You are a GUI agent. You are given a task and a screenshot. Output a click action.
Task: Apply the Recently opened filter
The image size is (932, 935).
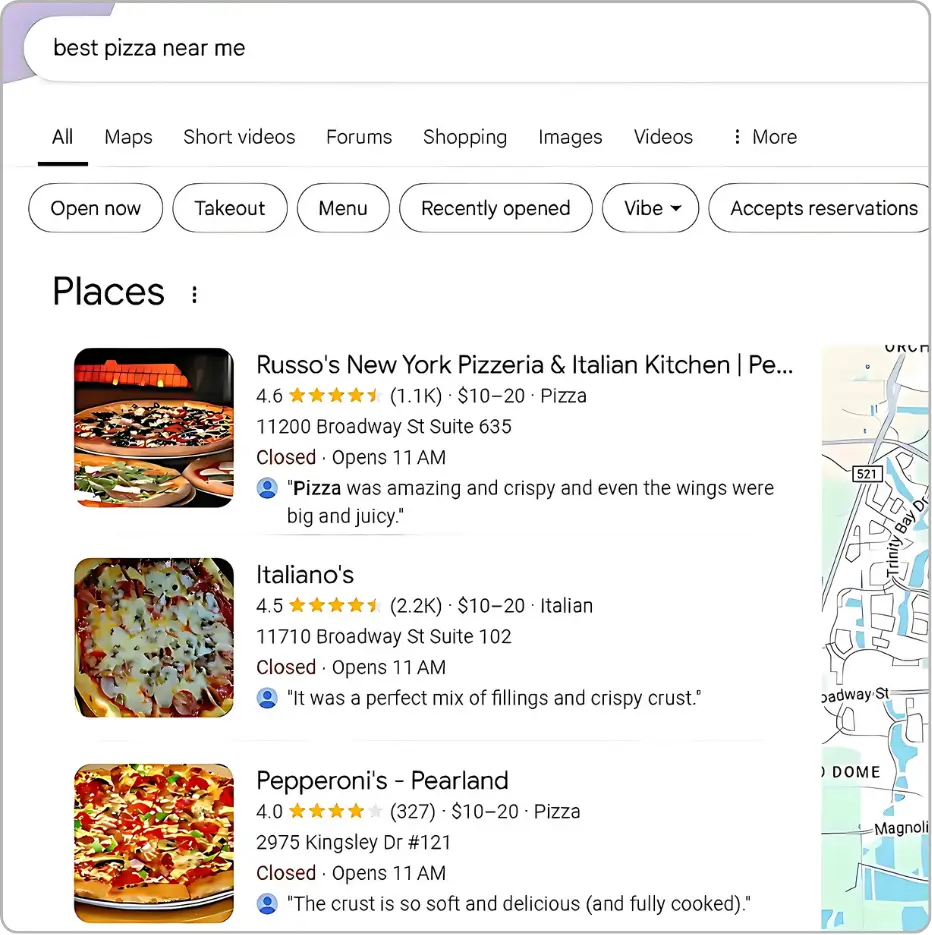point(495,208)
